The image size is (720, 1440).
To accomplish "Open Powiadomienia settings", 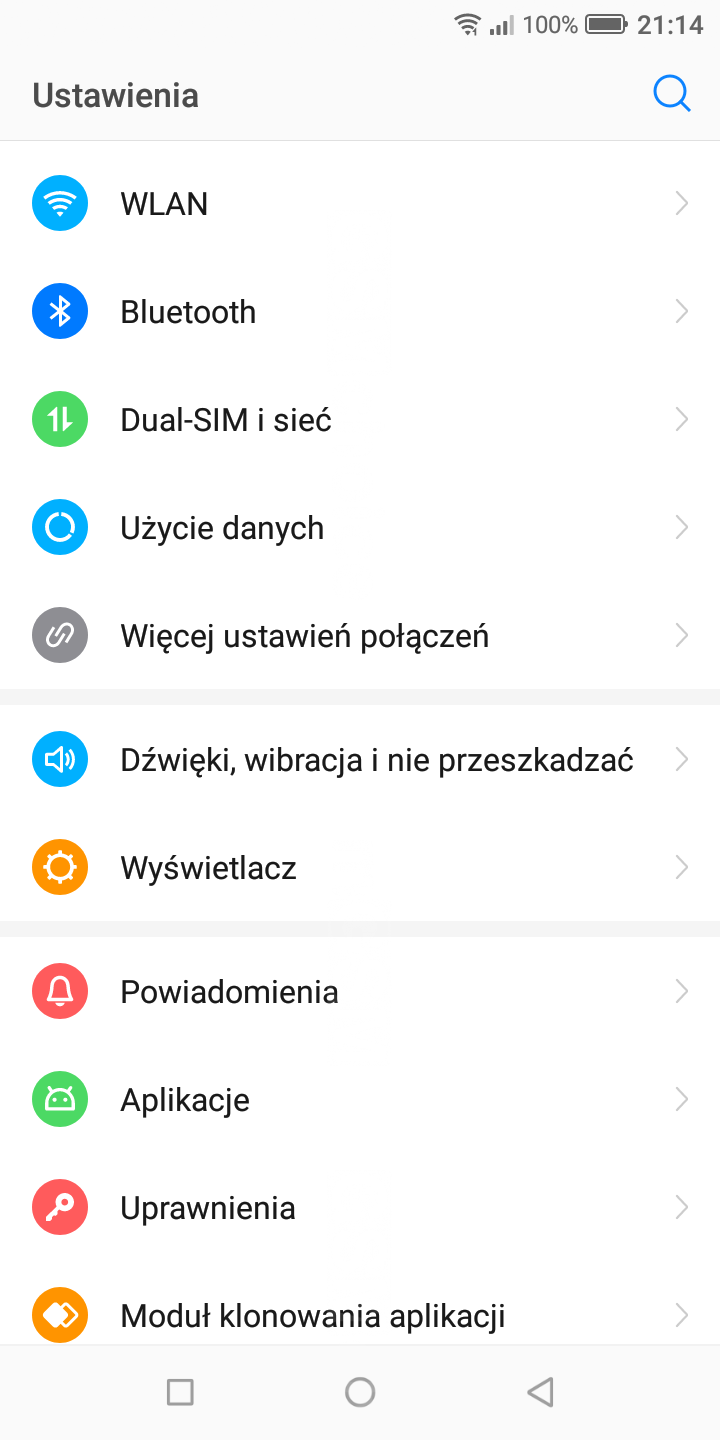I will point(360,992).
